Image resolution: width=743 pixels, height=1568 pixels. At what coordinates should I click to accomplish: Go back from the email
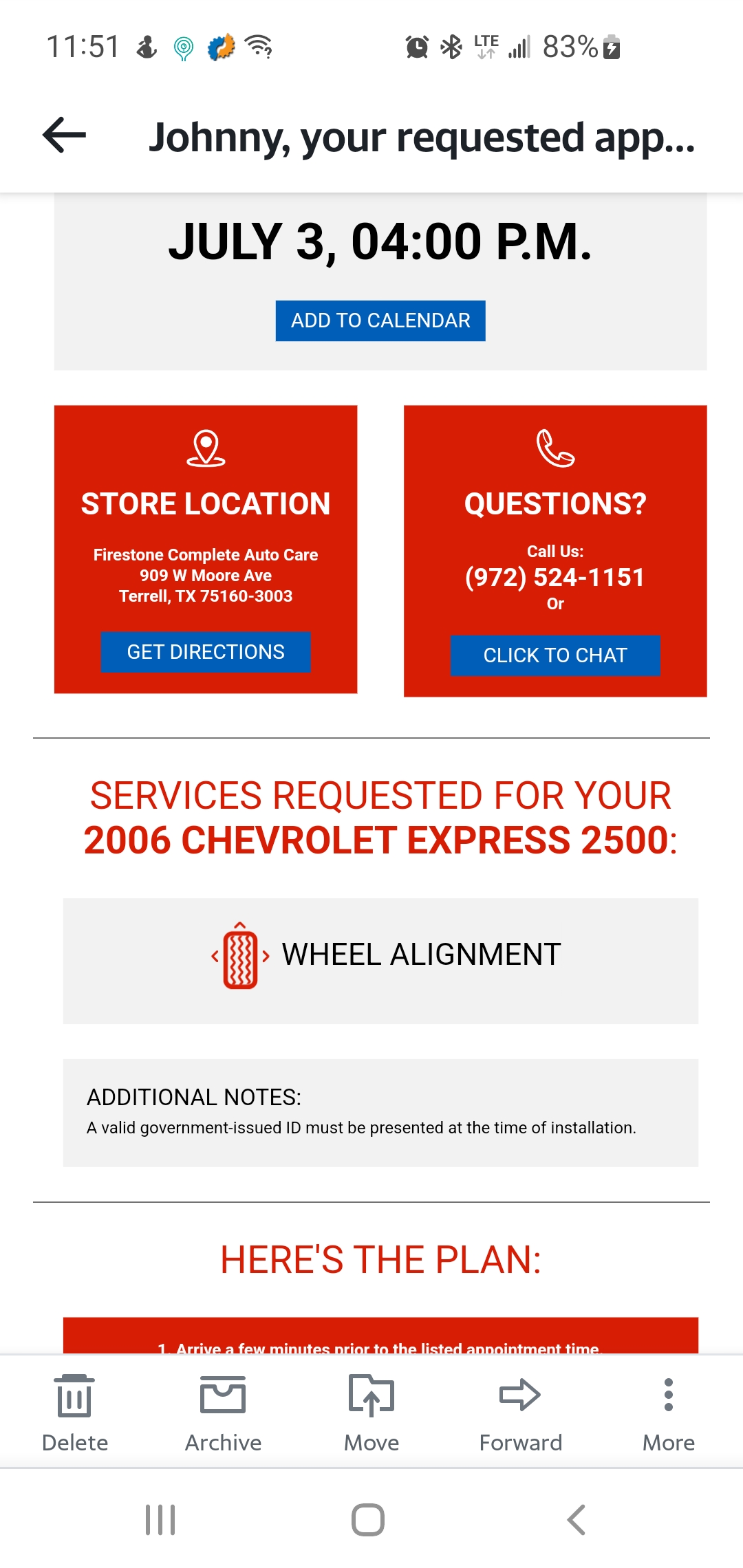coord(64,135)
